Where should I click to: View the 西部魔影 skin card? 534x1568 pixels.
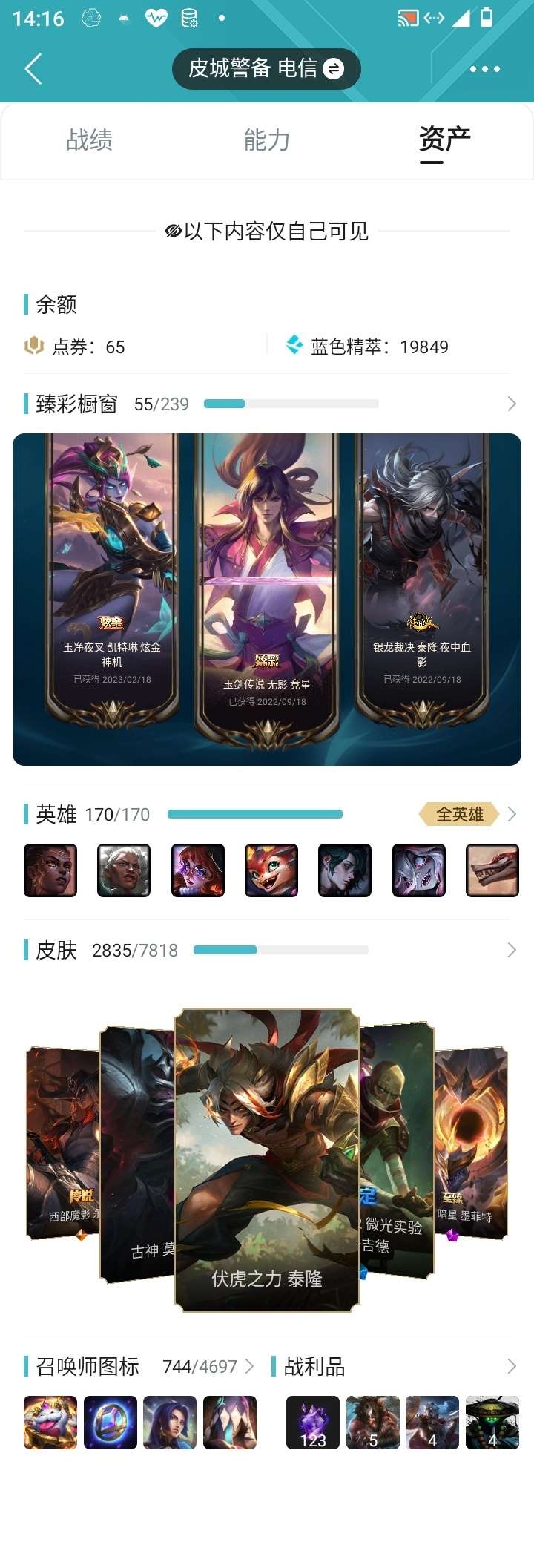pyautogui.click(x=62, y=1143)
